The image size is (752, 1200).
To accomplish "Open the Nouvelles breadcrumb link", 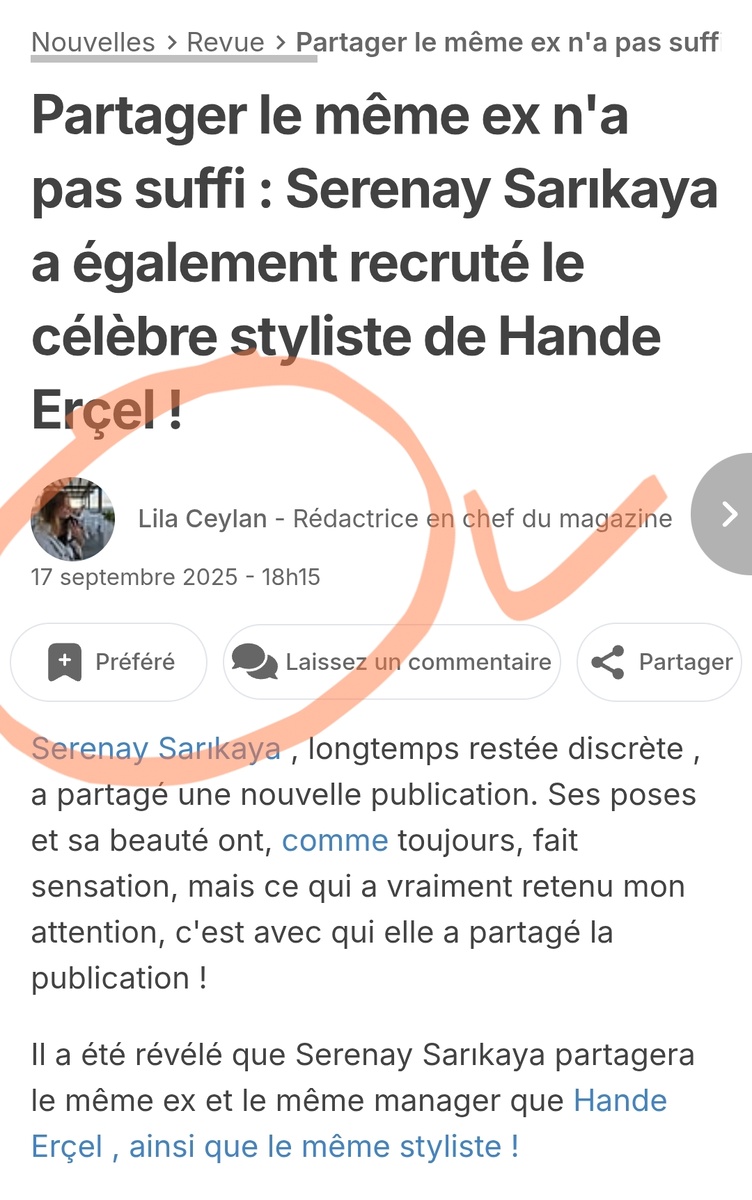I will [93, 42].
